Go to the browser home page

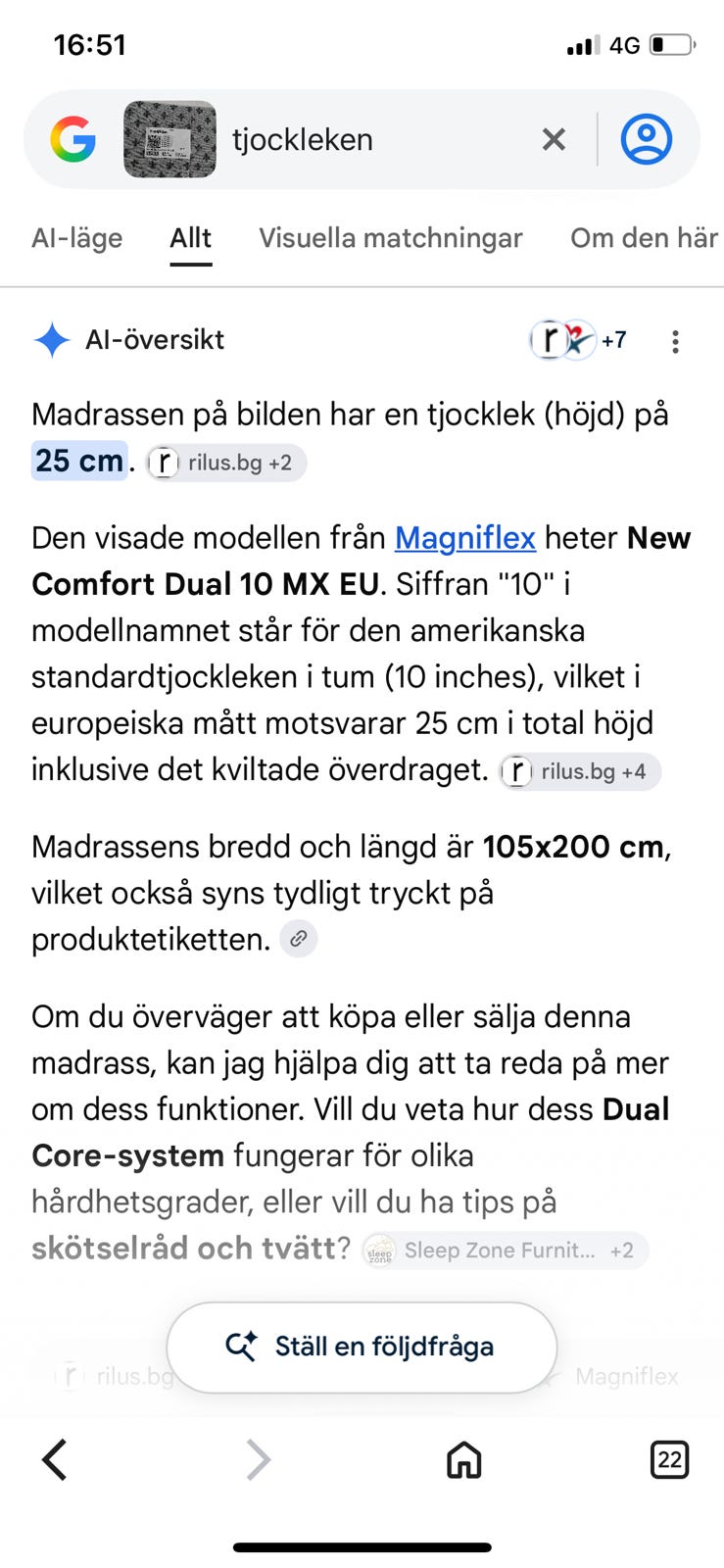tap(464, 1460)
